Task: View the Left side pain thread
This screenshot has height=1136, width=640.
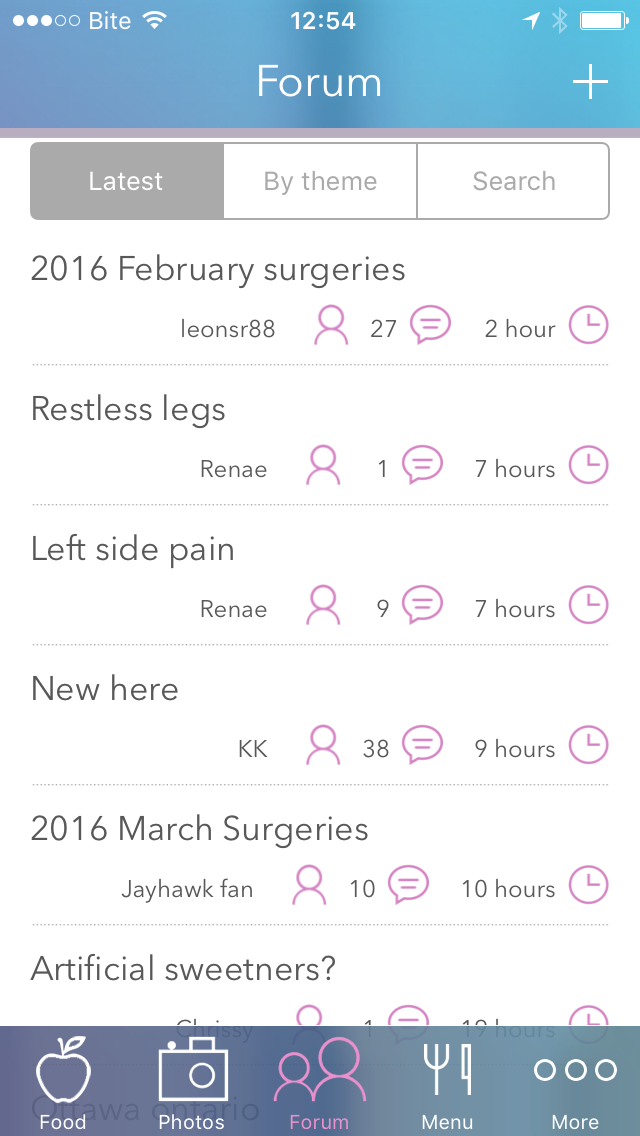Action: tap(133, 550)
